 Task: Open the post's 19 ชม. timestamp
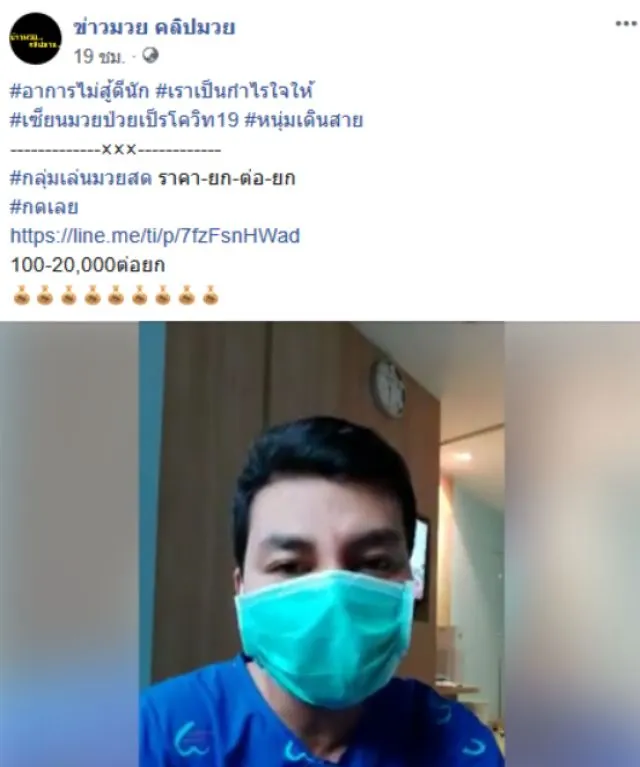(x=97, y=55)
